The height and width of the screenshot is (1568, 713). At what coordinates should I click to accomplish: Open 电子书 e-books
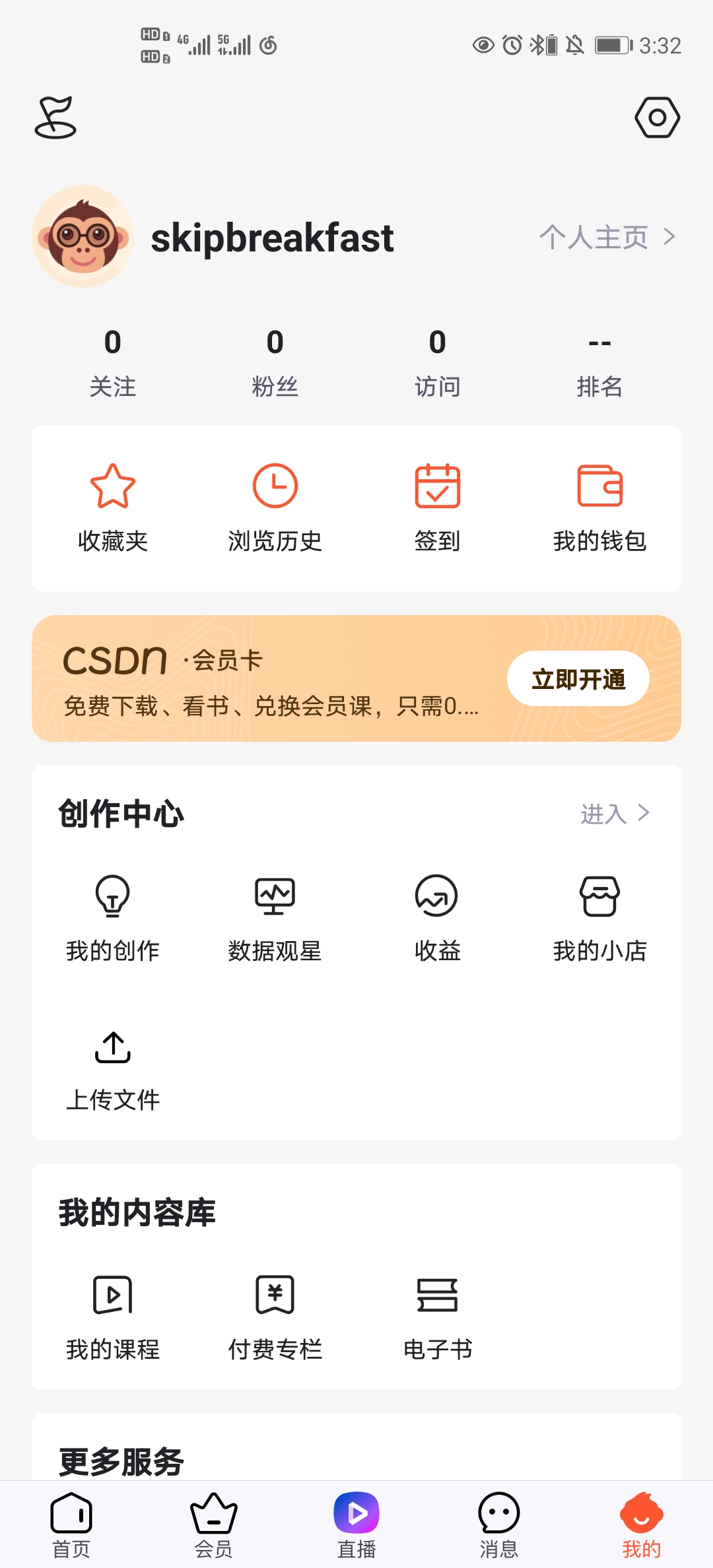click(437, 1317)
